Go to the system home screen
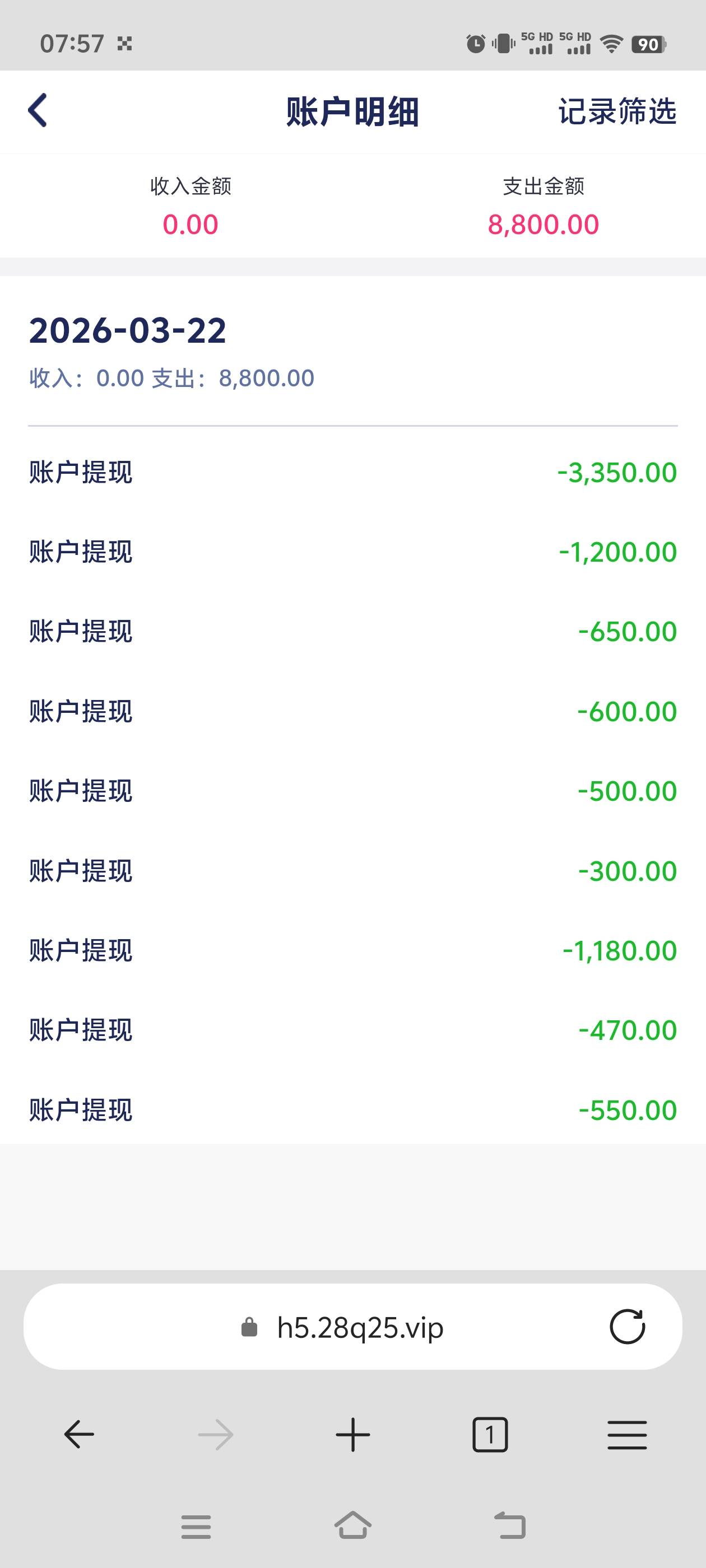This screenshot has width=706, height=1568. coord(352,1525)
